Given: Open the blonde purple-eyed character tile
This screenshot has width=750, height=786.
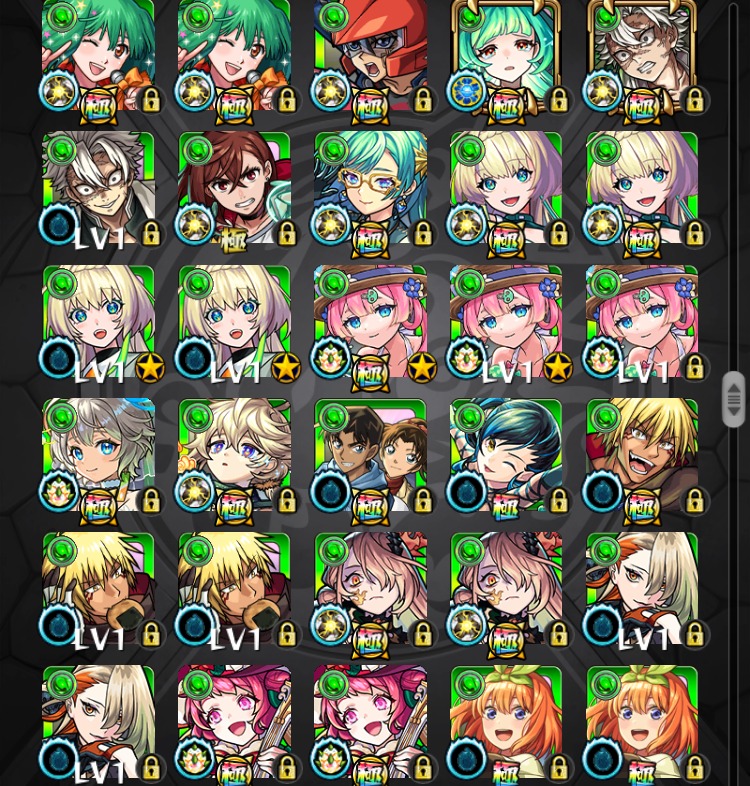Looking at the screenshot, I should [234, 455].
